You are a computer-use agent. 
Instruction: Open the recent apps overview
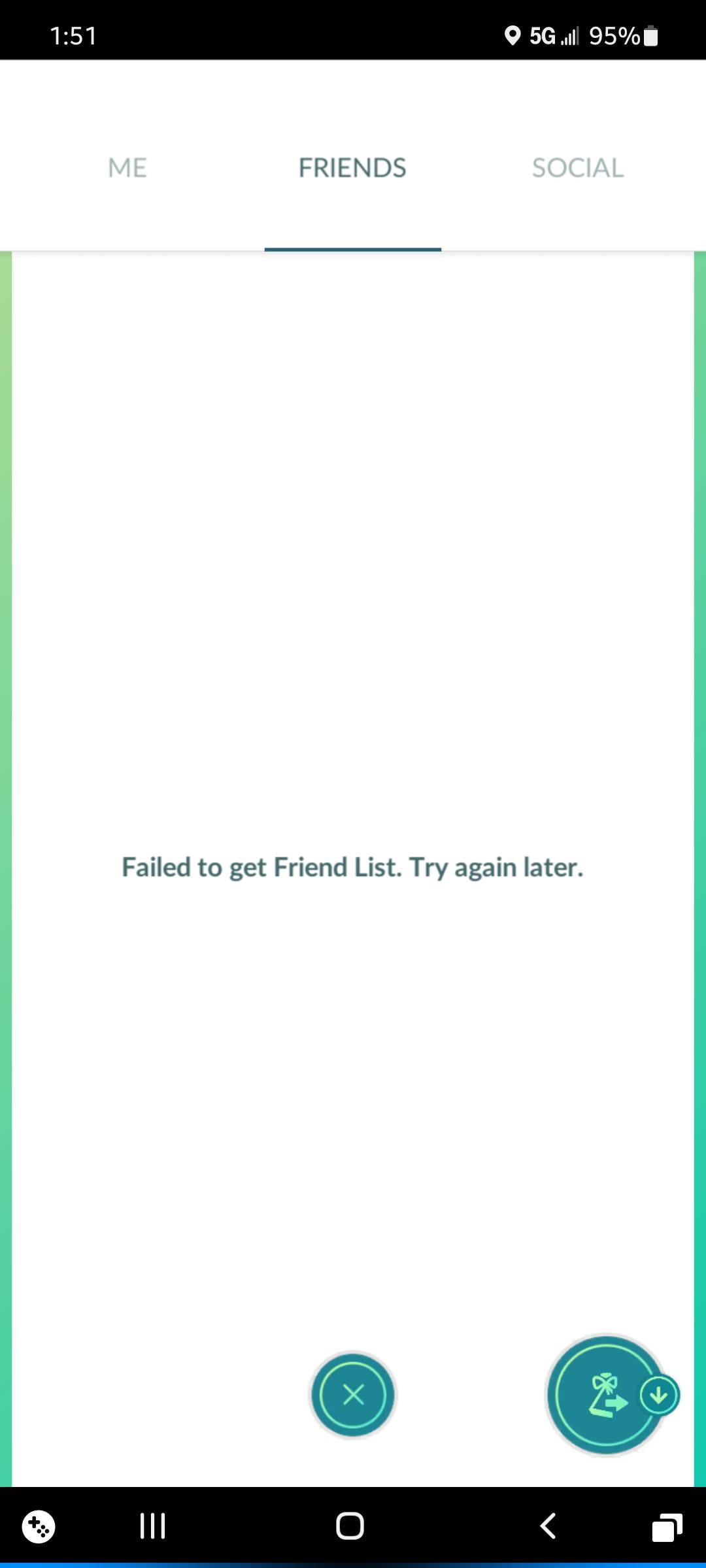coord(152,1526)
